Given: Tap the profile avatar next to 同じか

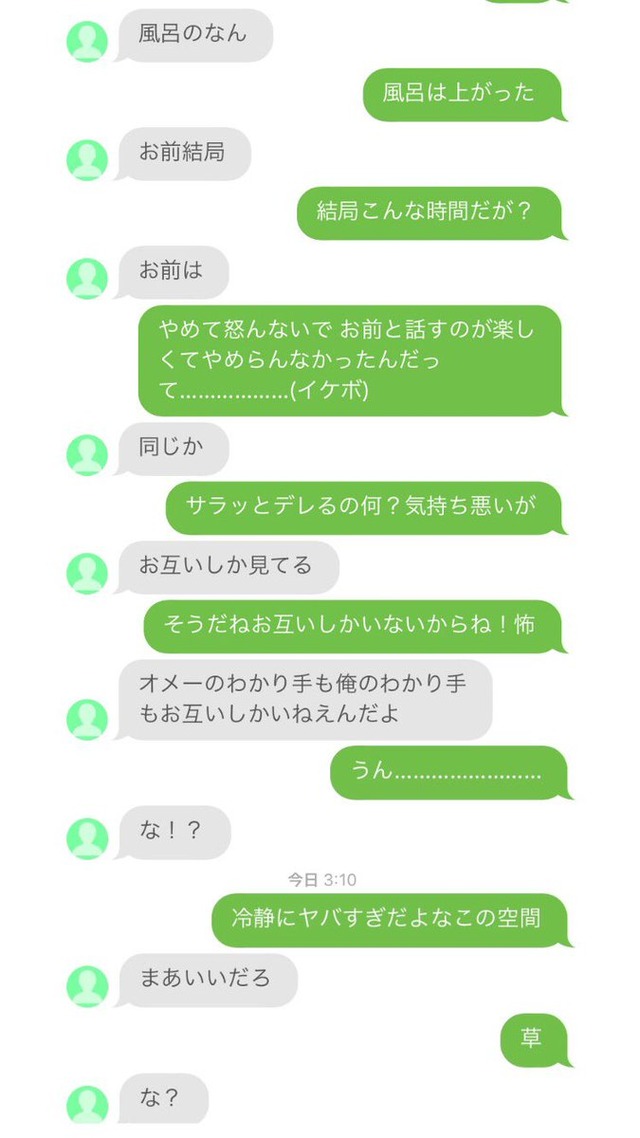Looking at the screenshot, I should tap(87, 455).
